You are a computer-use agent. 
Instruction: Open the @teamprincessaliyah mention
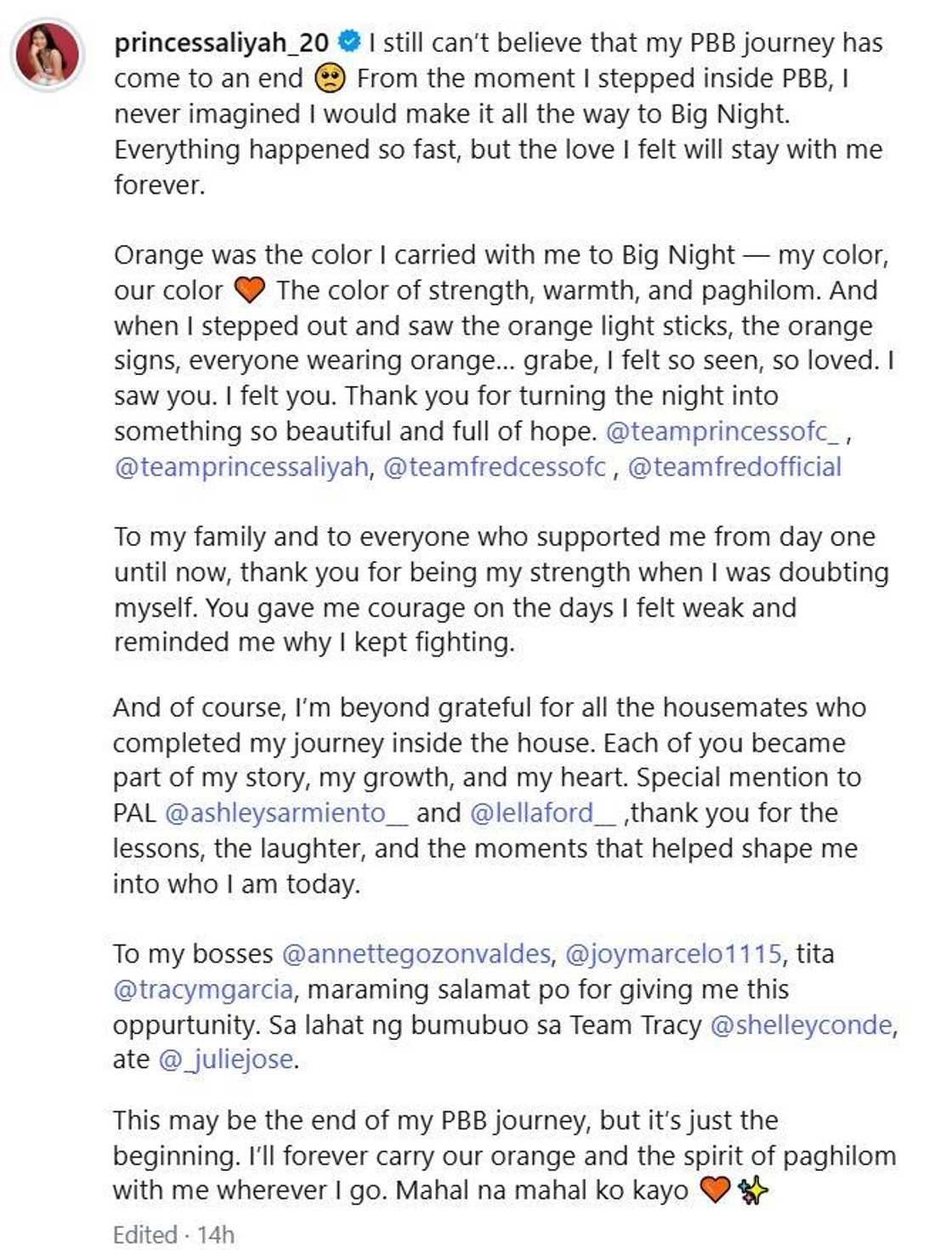point(241,467)
